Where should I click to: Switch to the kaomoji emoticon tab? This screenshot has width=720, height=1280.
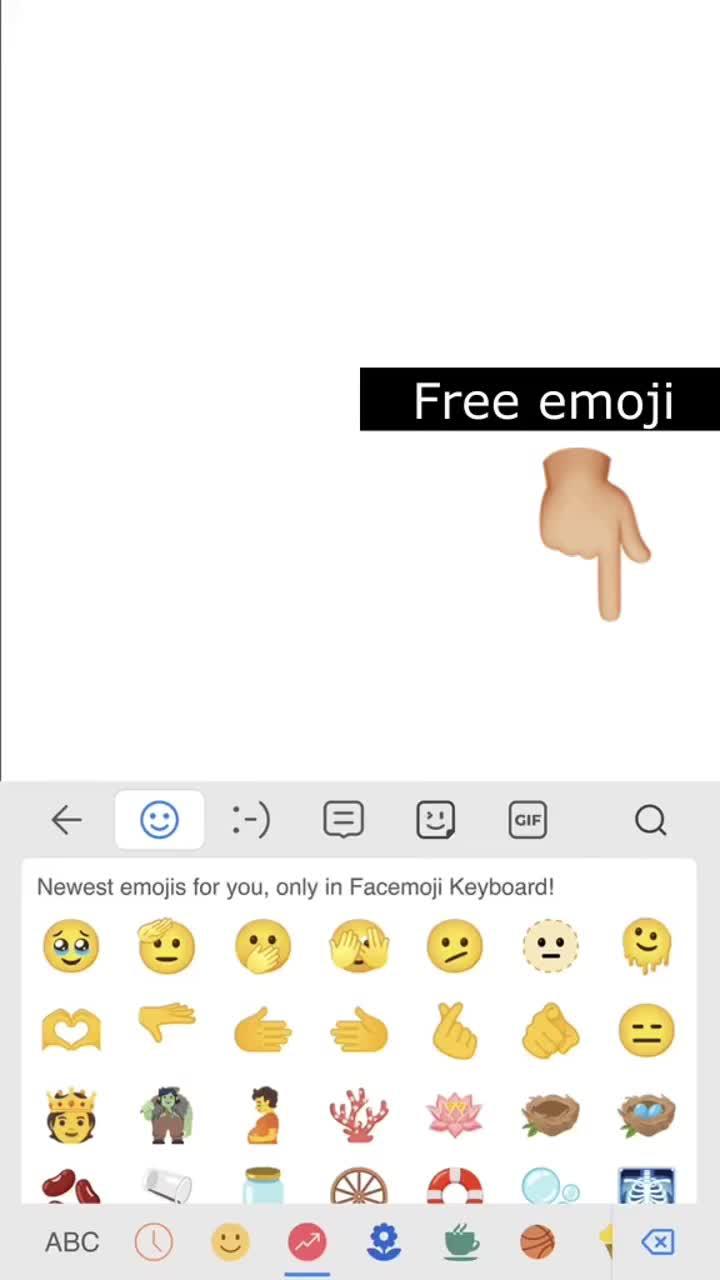pos(251,820)
